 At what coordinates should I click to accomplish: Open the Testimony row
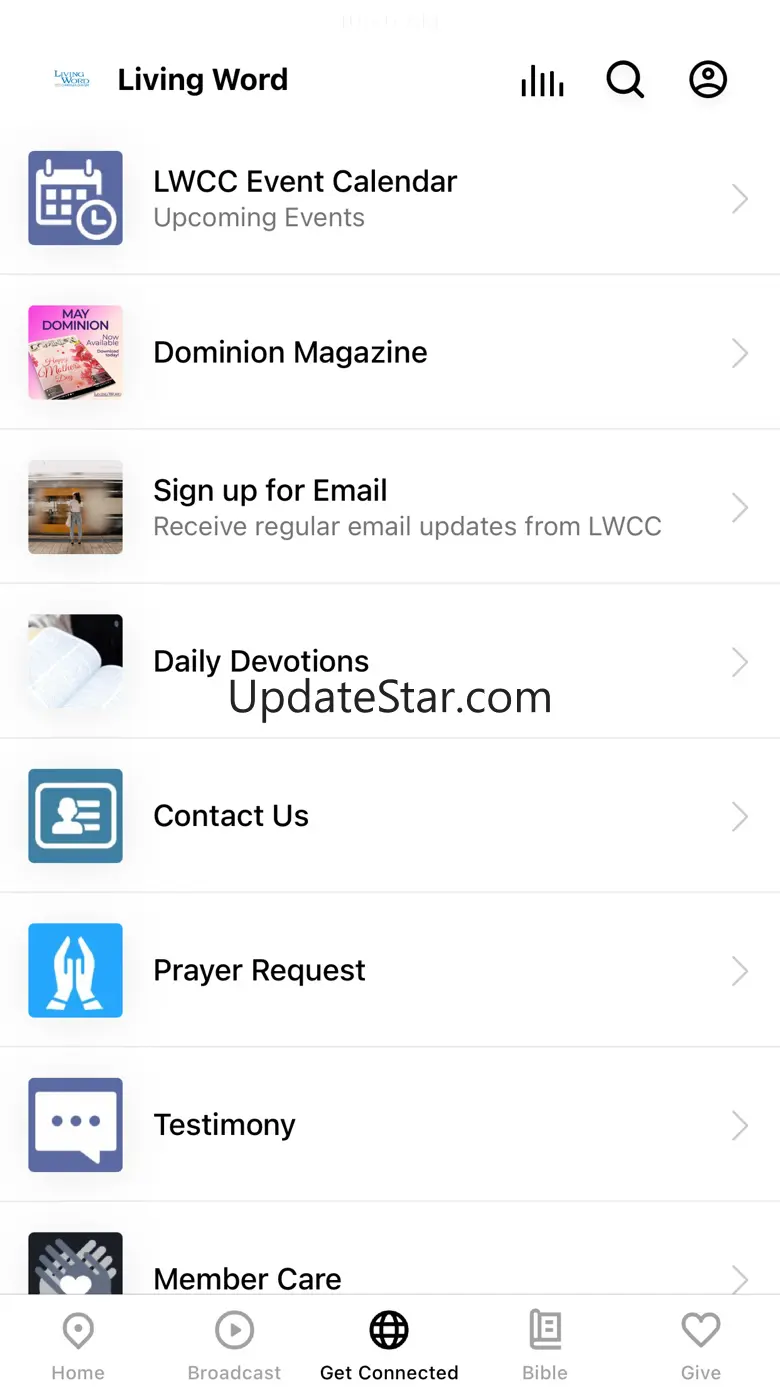point(390,1125)
